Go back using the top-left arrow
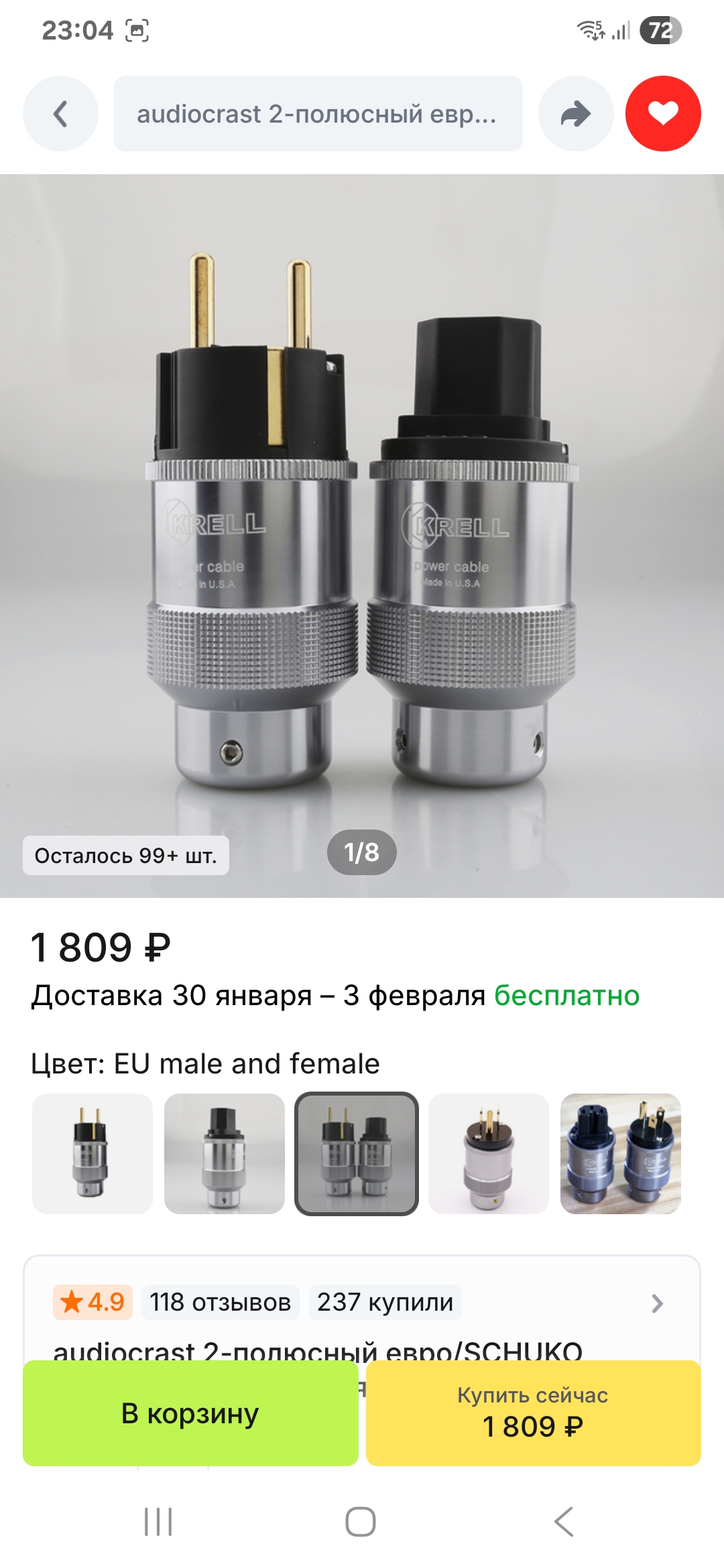724x1568 pixels. point(60,114)
